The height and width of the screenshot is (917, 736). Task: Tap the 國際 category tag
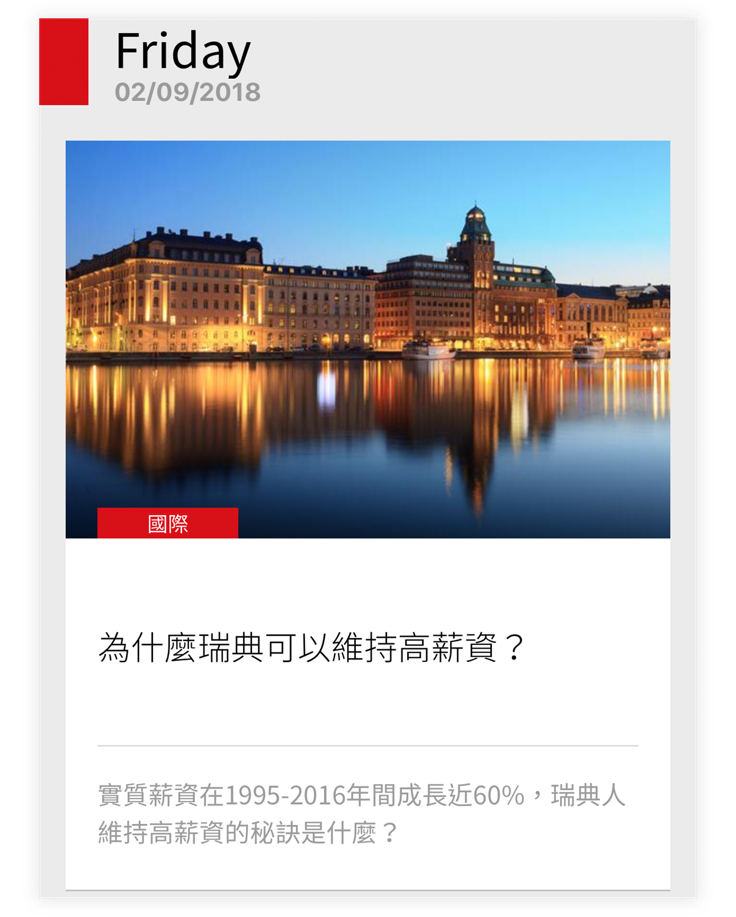pos(168,523)
